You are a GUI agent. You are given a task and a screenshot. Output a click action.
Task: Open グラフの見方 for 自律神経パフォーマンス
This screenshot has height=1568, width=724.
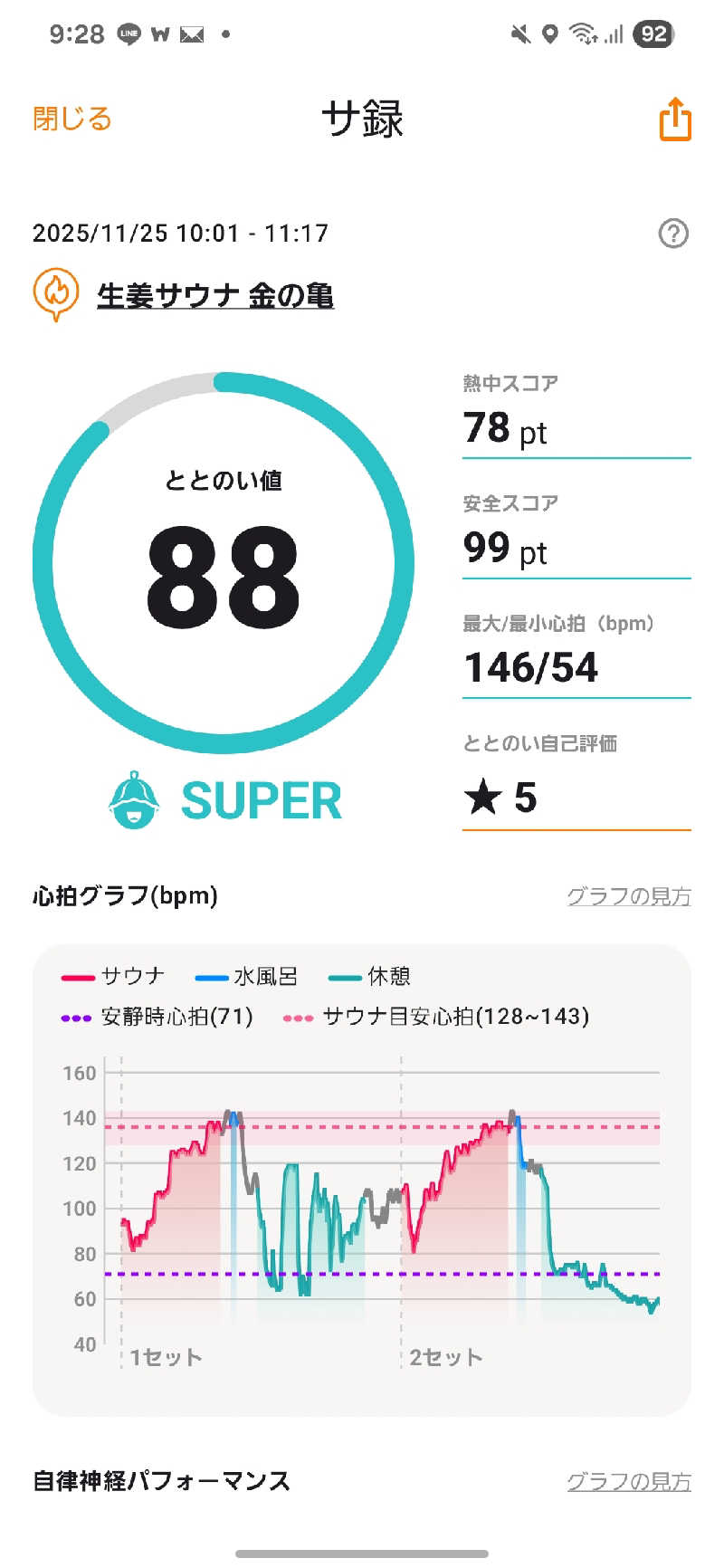point(628,1482)
